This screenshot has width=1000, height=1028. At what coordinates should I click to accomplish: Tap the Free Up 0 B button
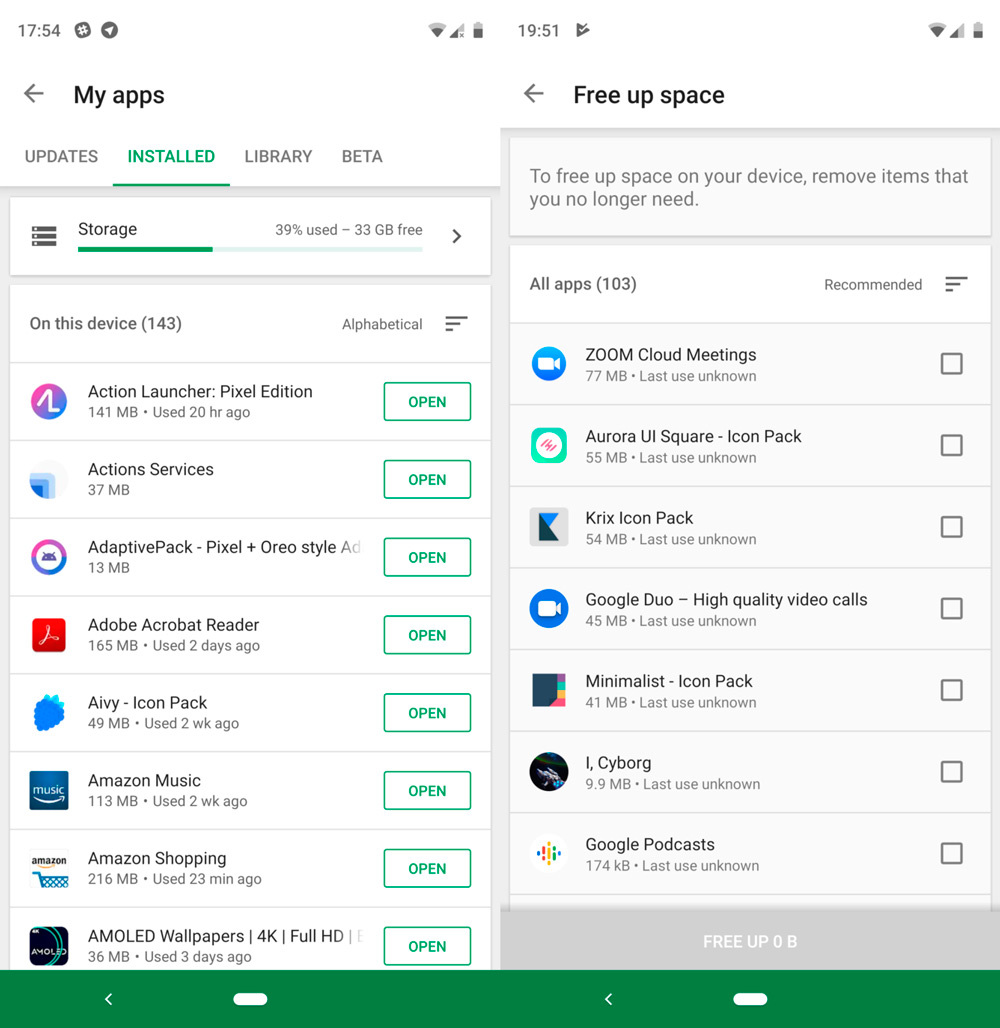750,941
